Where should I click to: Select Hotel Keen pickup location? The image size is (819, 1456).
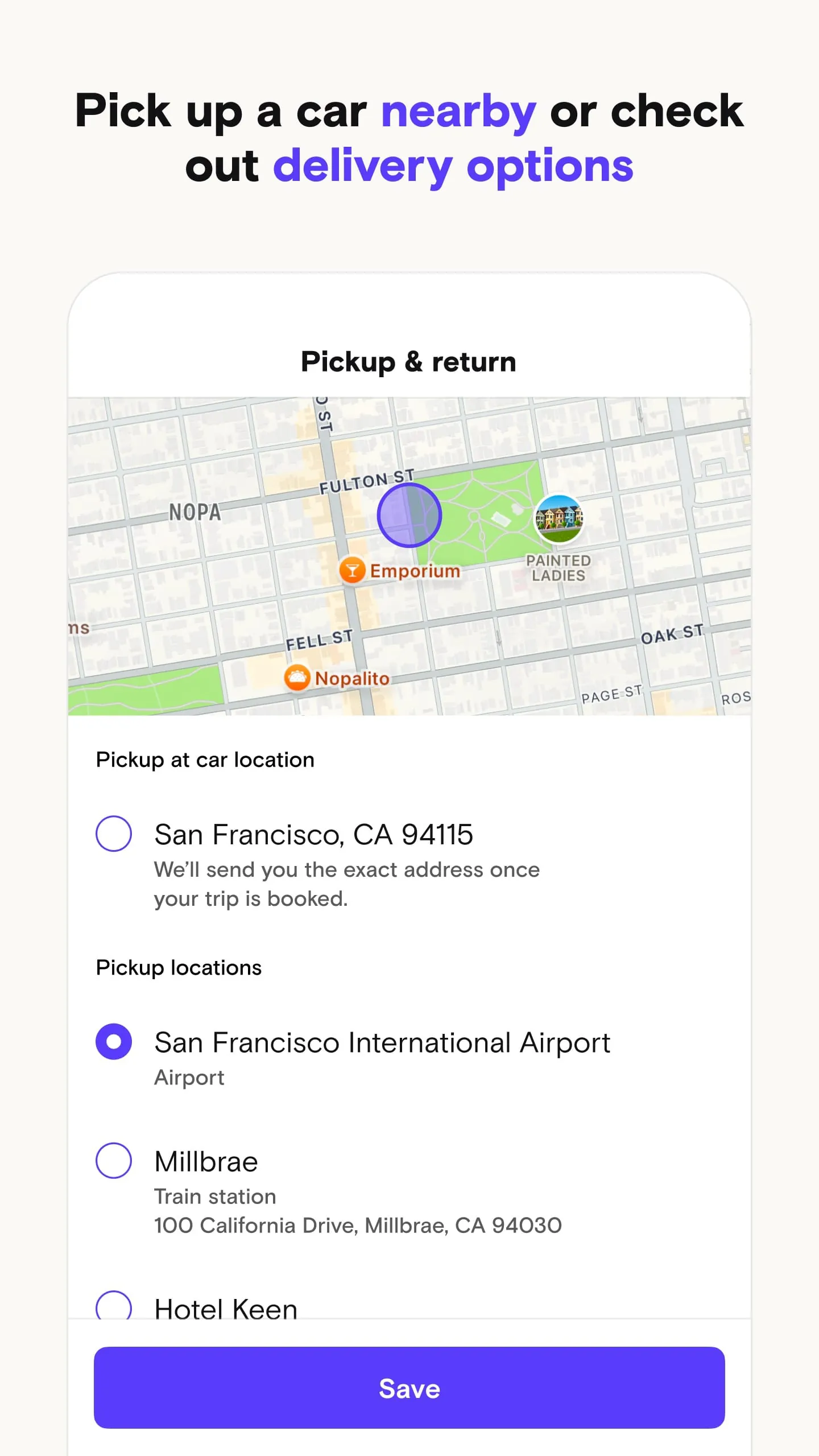coord(113,1307)
